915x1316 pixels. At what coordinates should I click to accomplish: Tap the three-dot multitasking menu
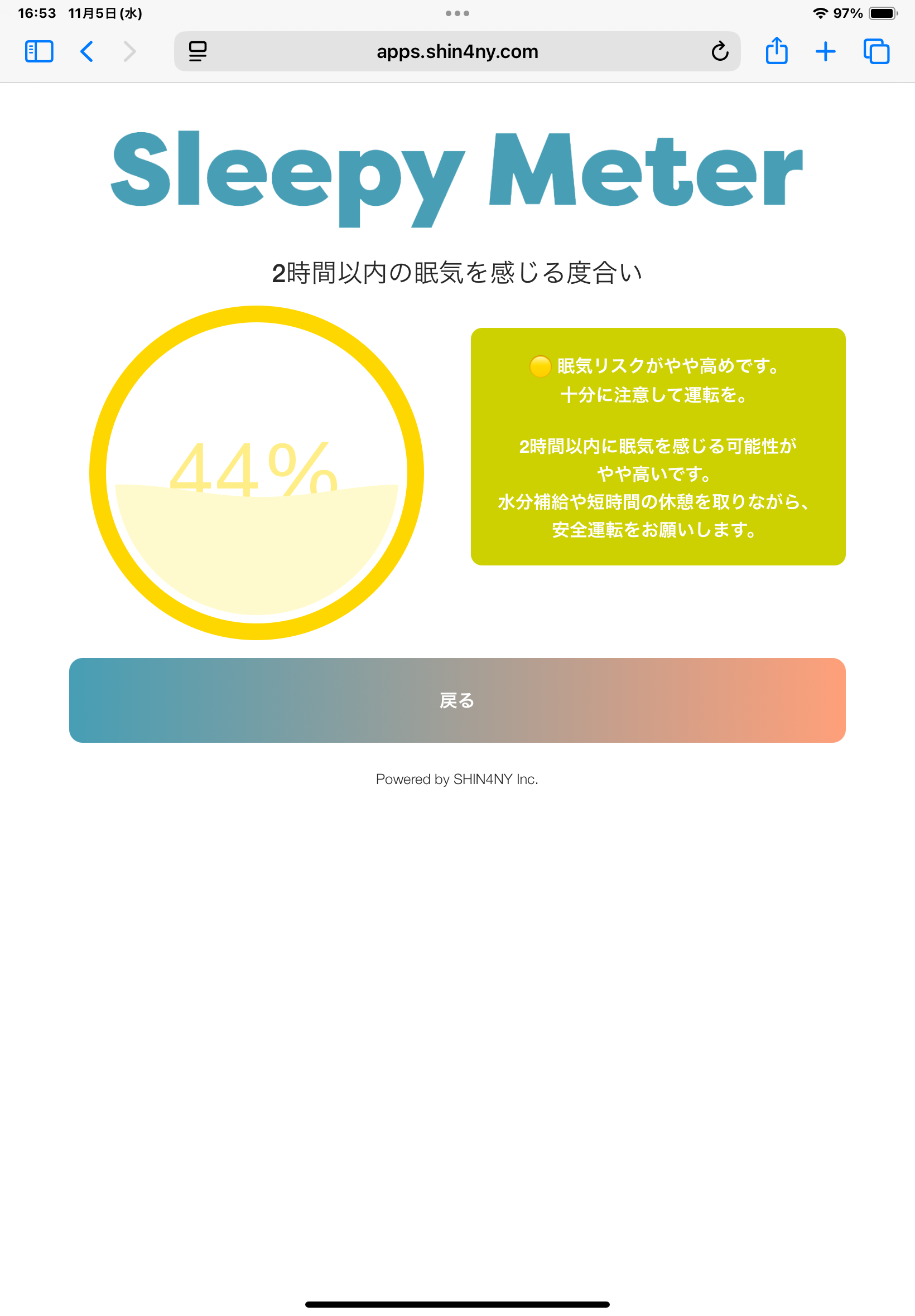tap(457, 13)
